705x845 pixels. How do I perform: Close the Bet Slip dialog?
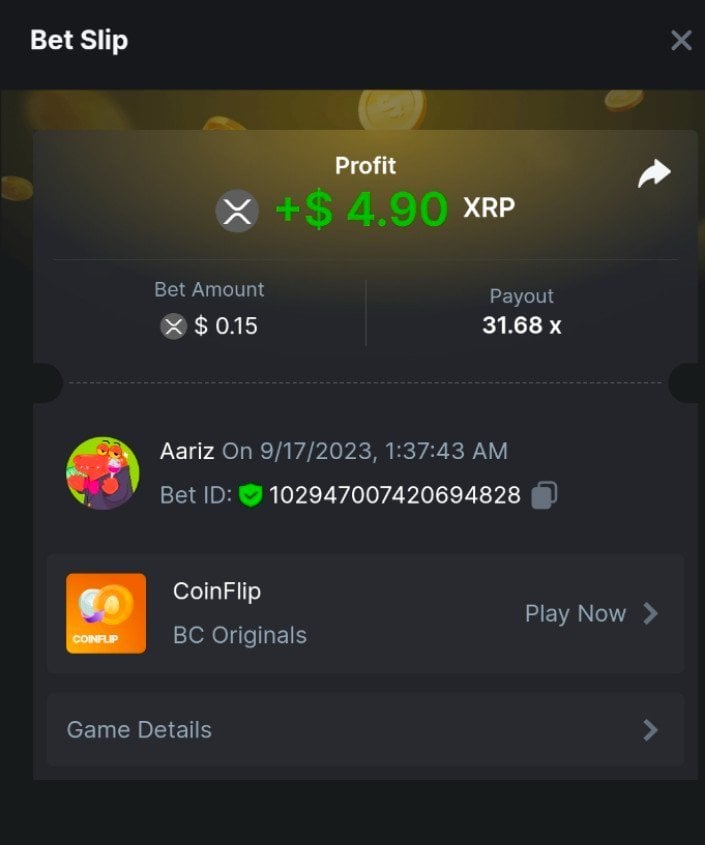(x=680, y=40)
